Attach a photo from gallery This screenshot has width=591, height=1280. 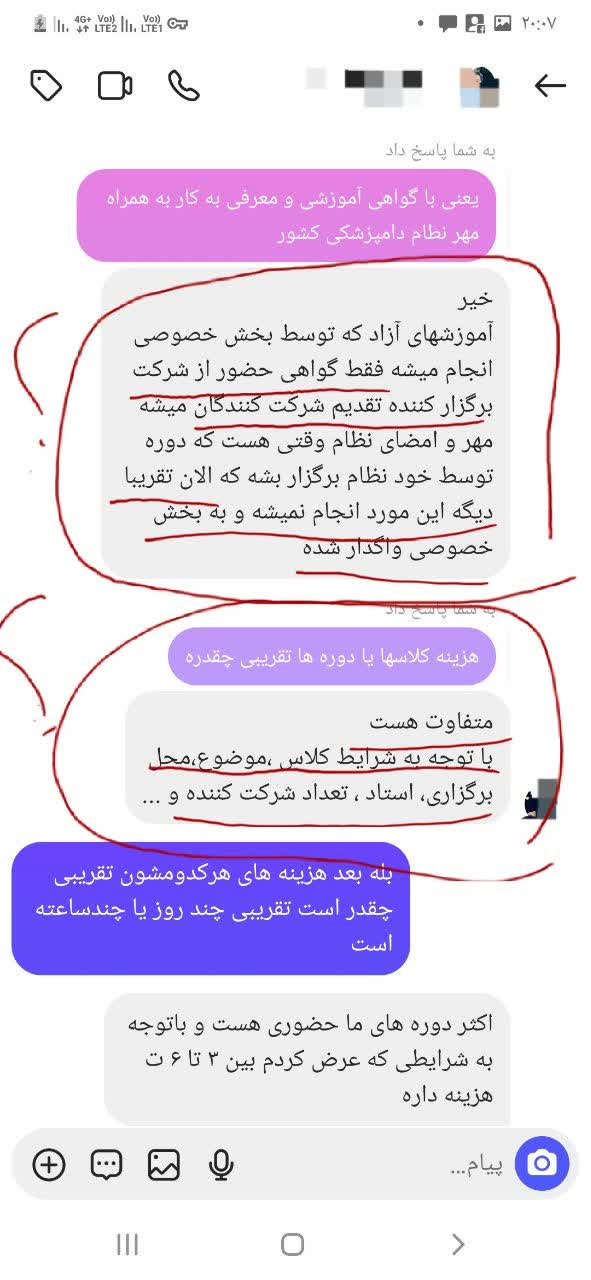coord(163,1164)
